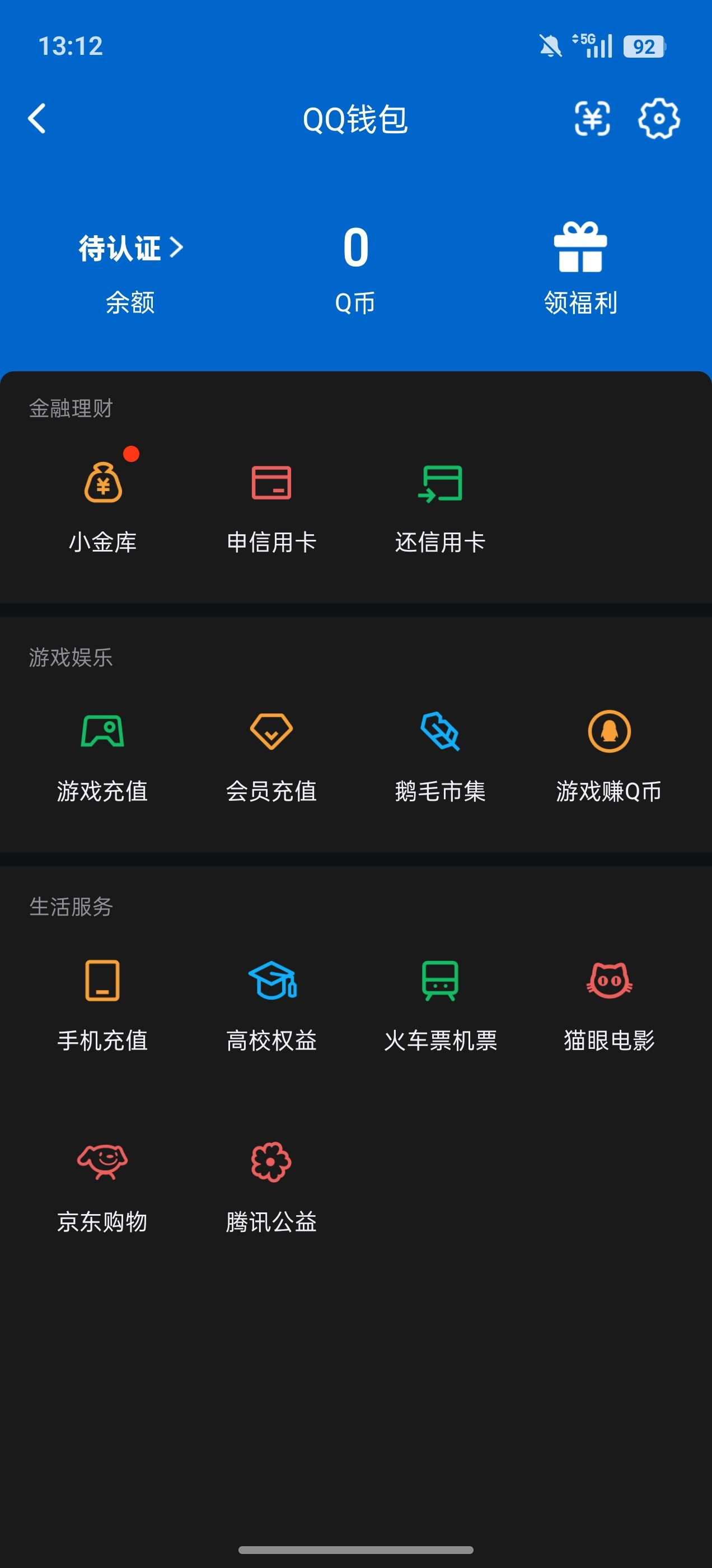
Task: Select 手机充值 mobile top-up
Action: pyautogui.click(x=104, y=1004)
